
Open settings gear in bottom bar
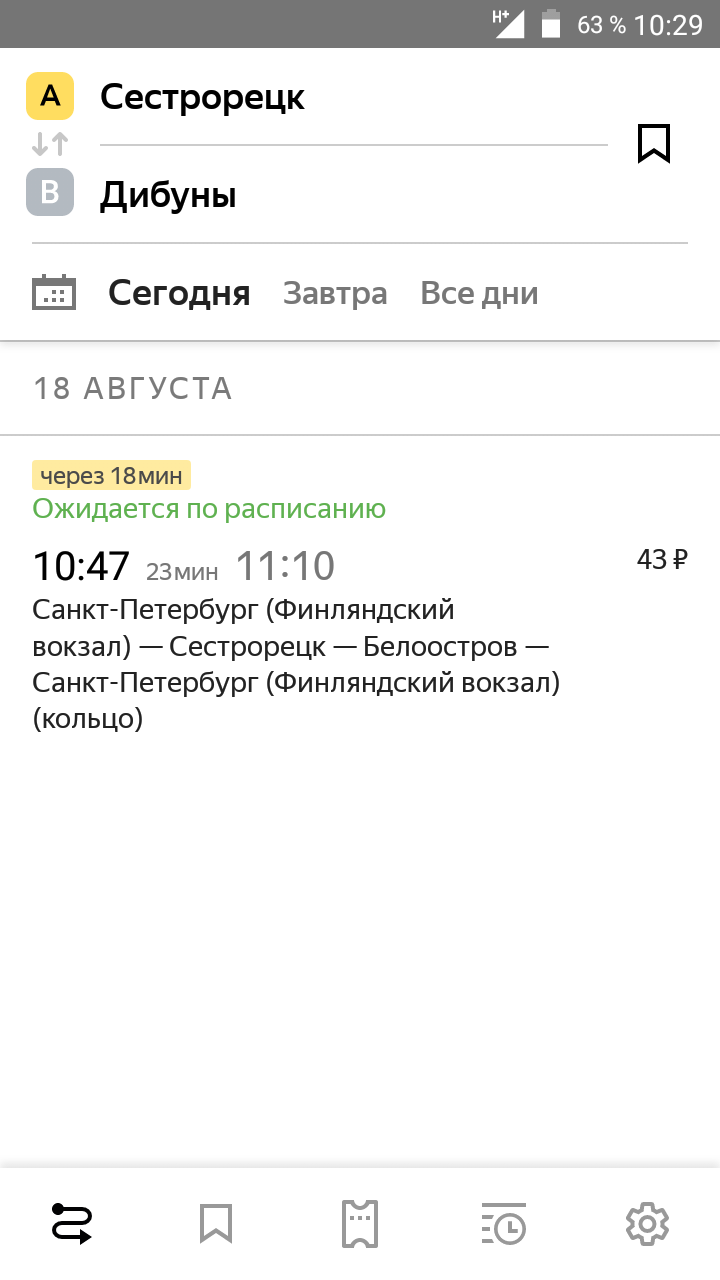pos(647,1224)
